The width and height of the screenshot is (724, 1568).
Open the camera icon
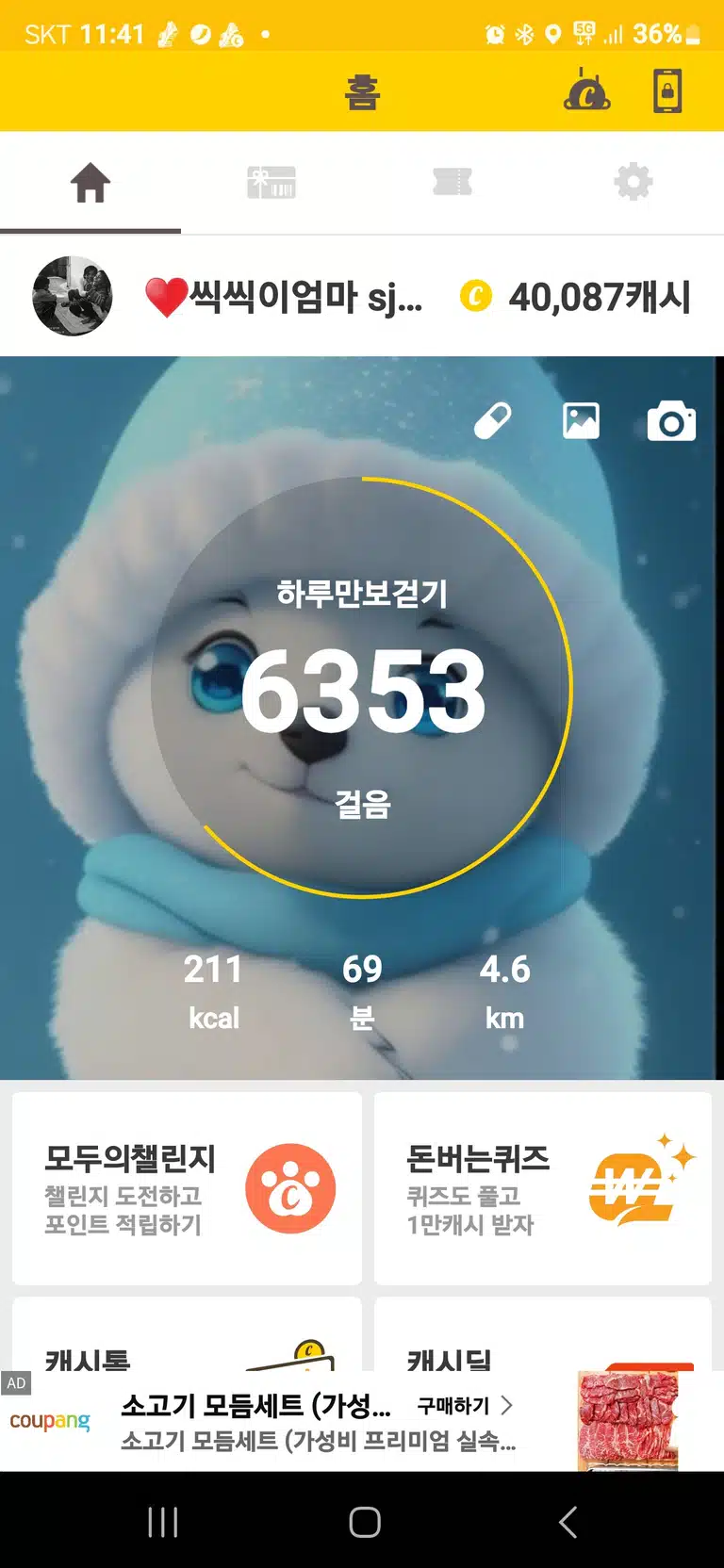click(671, 421)
